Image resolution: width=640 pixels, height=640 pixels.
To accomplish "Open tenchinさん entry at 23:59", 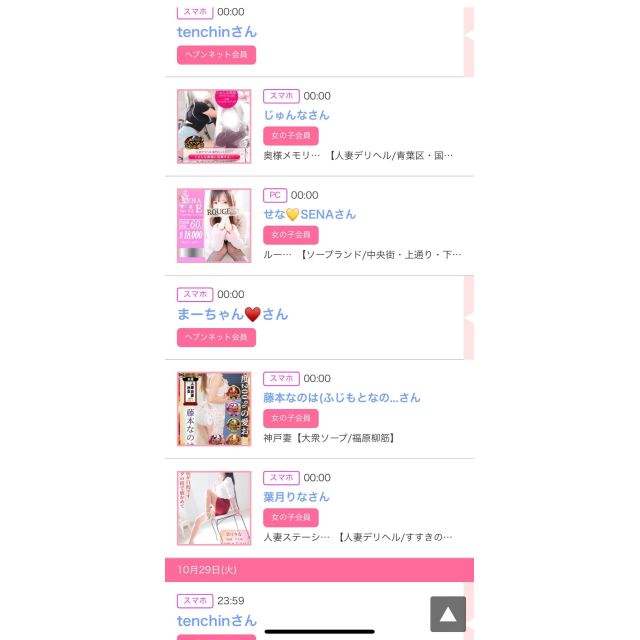I will 217,621.
